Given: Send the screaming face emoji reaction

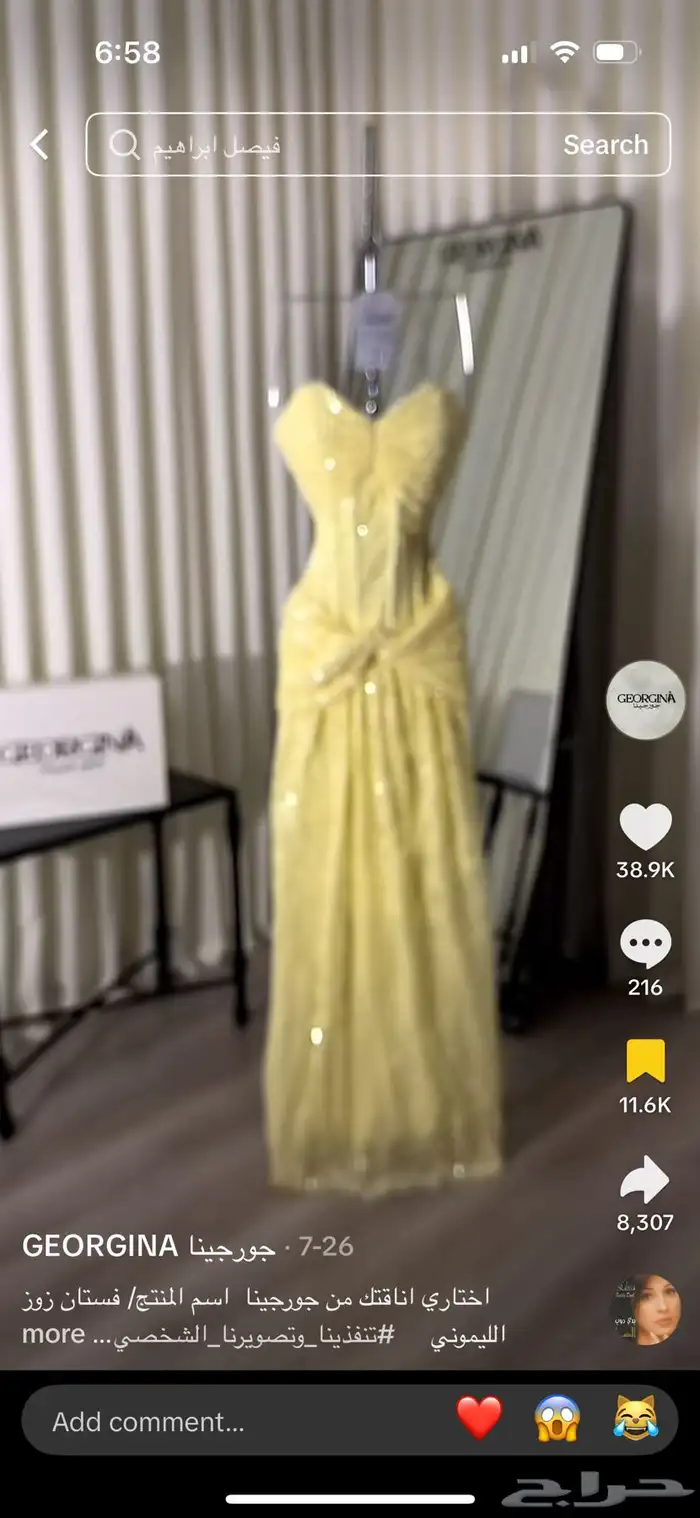Looking at the screenshot, I should tap(558, 1419).
